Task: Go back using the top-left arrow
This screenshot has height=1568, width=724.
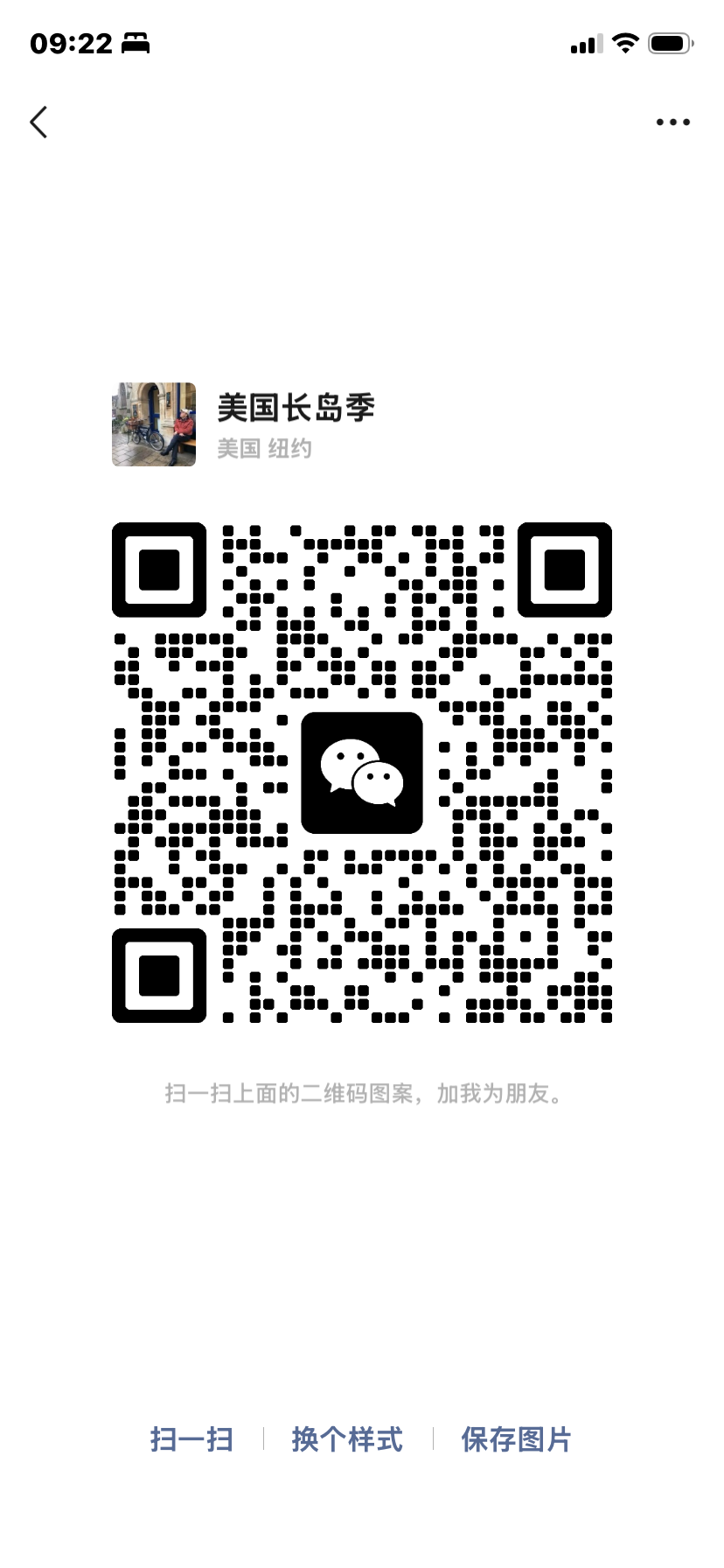Action: 38,122
